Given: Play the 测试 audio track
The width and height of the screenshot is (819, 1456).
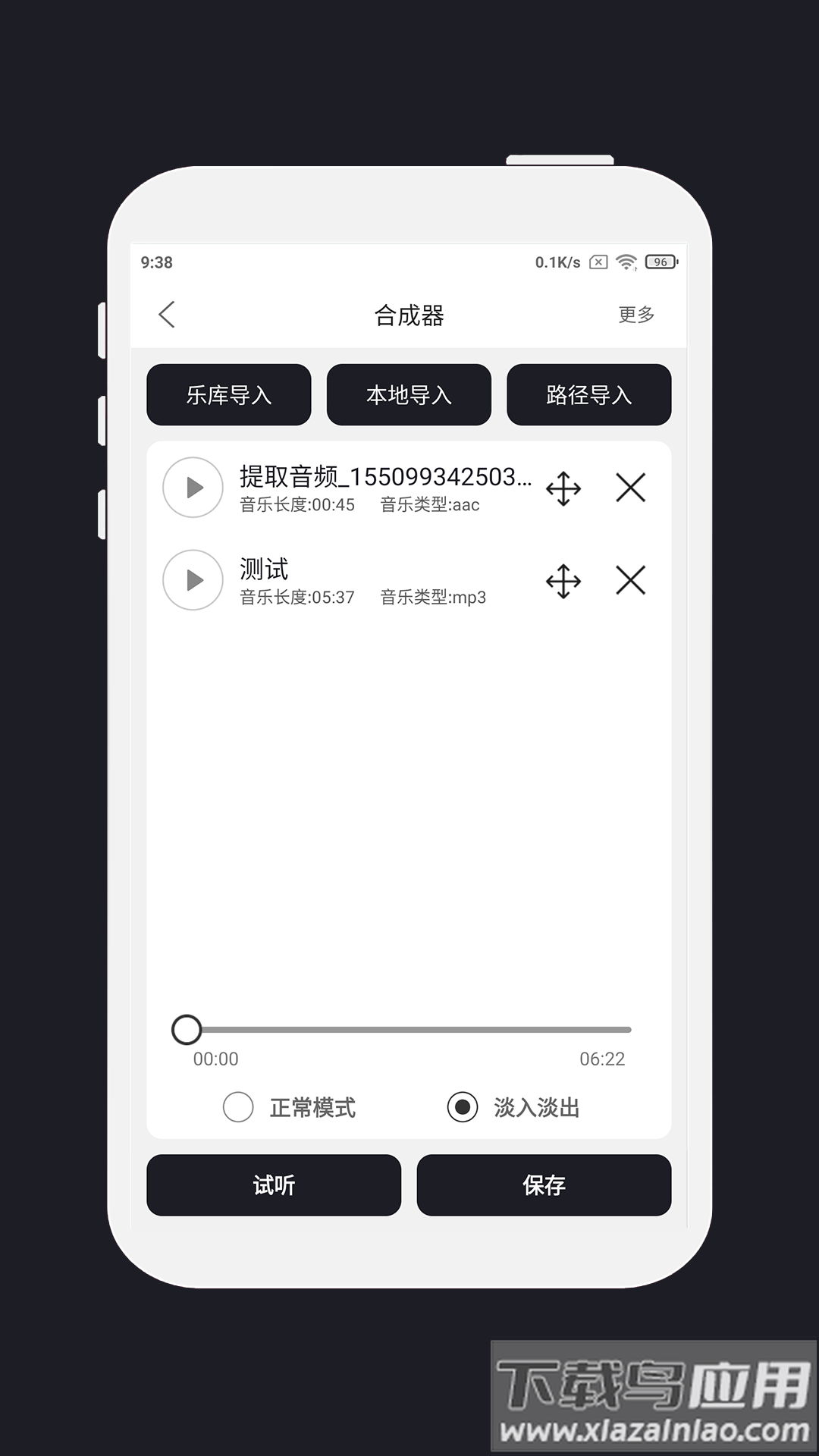Looking at the screenshot, I should 192,580.
